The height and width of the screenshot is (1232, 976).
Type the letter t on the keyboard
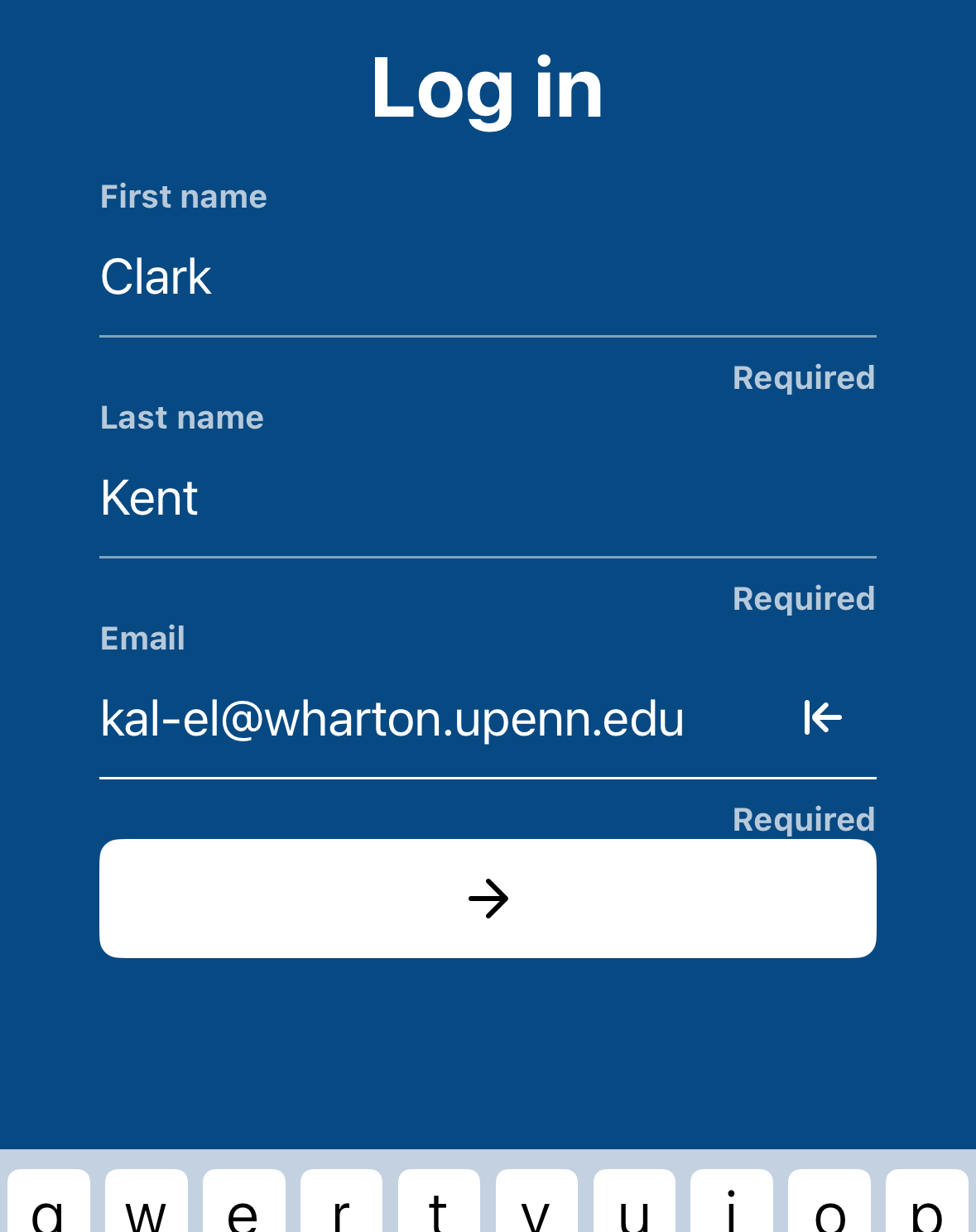pos(439,1204)
